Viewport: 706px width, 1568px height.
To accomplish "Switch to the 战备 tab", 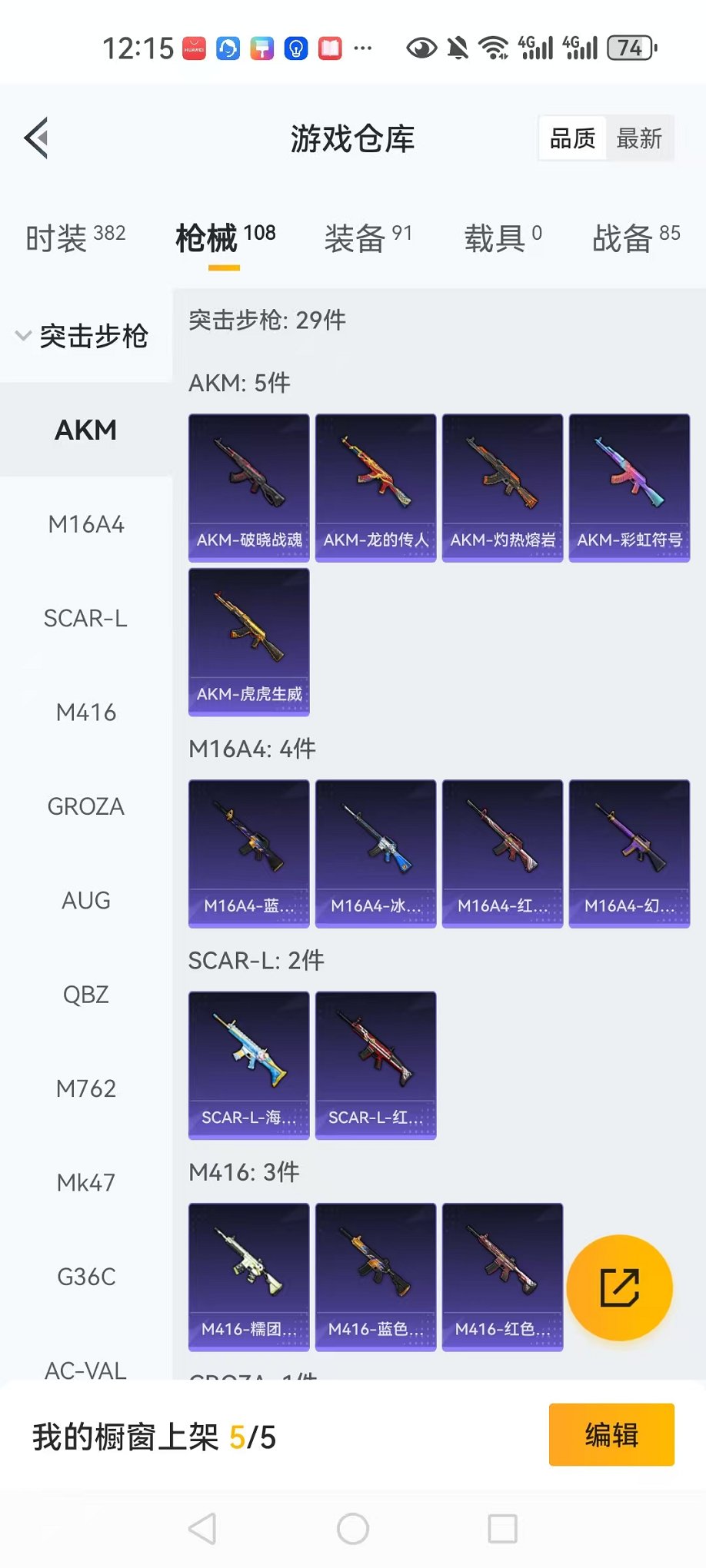I will coord(635,238).
